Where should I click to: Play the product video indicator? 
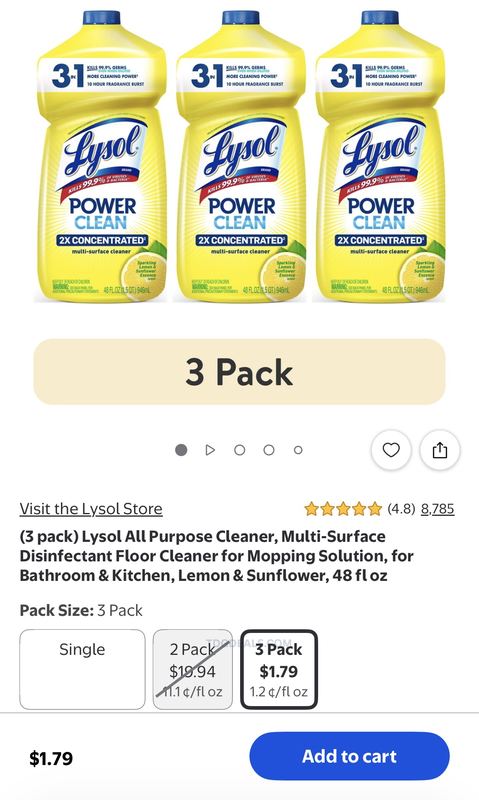click(x=210, y=450)
